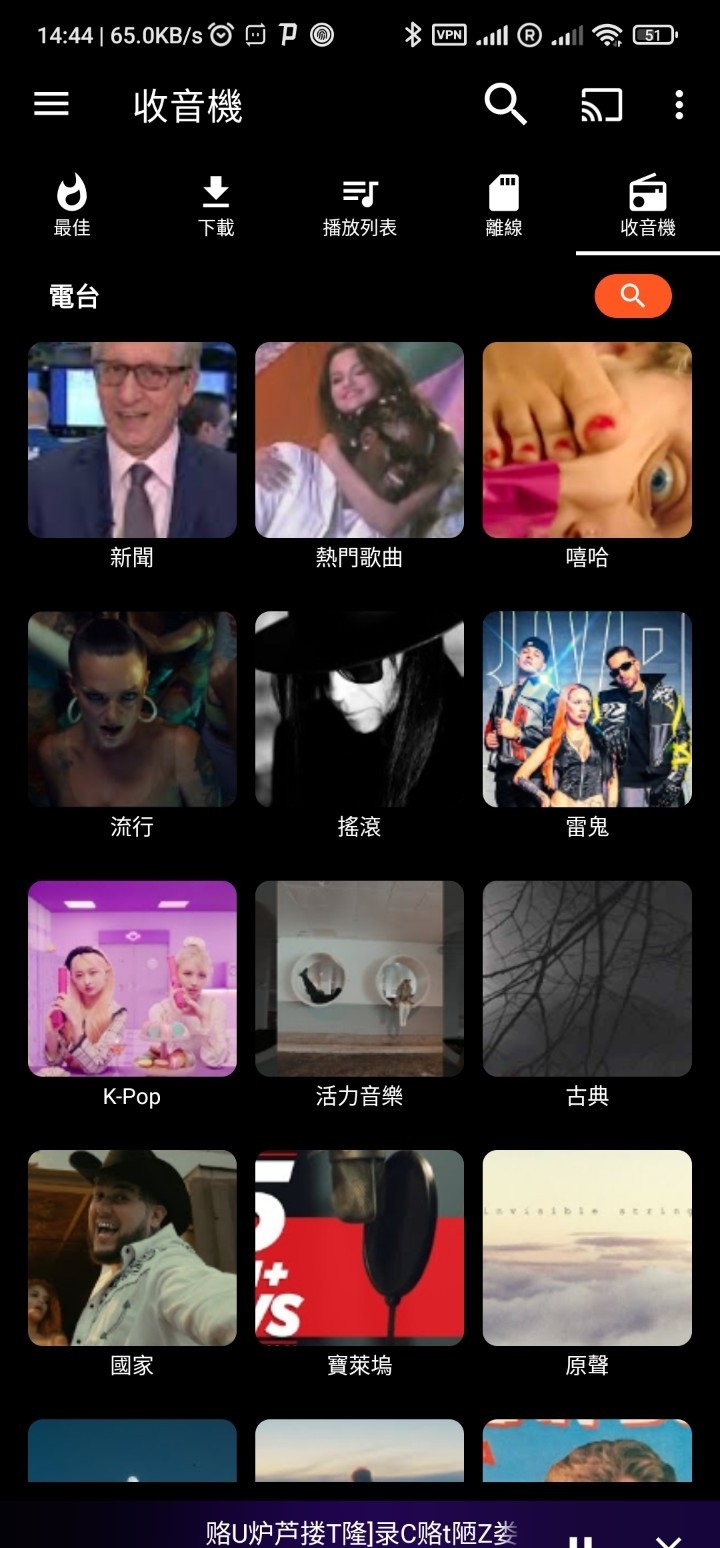Switch to the 下載 tab
720x1548 pixels.
click(216, 206)
